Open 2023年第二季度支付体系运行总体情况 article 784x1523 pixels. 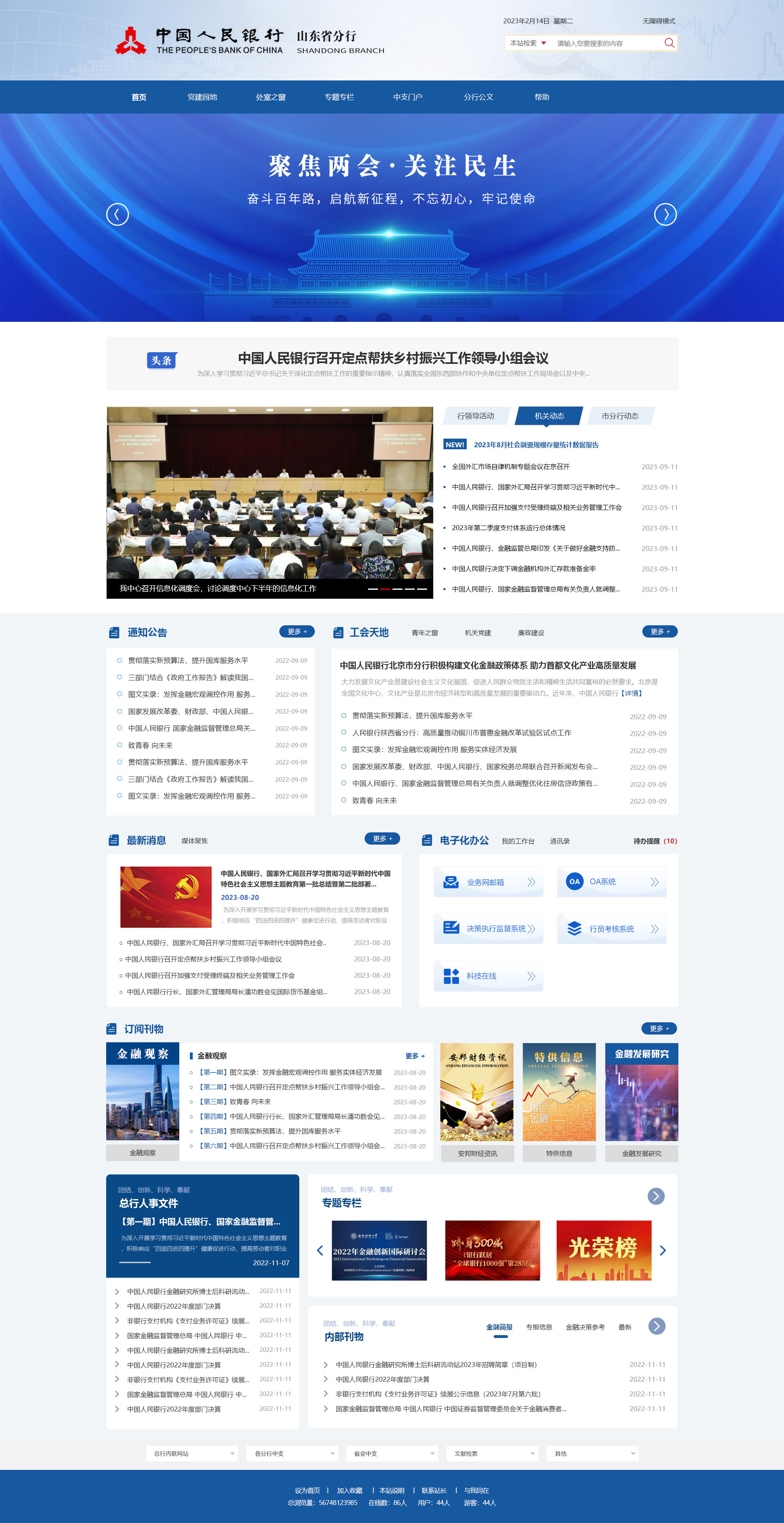point(508,528)
